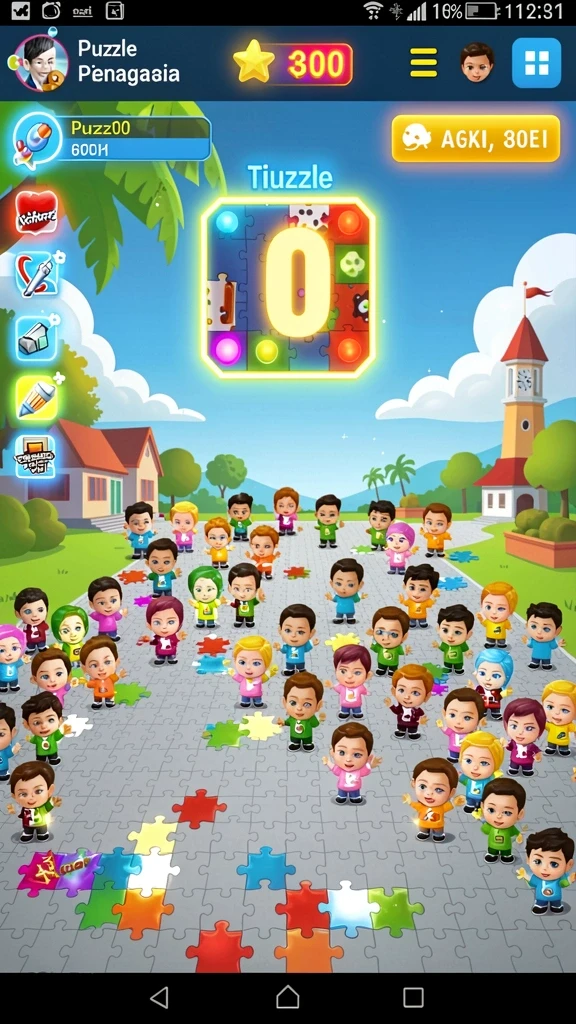Tap the 300 star counter badge
The height and width of the screenshot is (1024, 576).
point(293,63)
